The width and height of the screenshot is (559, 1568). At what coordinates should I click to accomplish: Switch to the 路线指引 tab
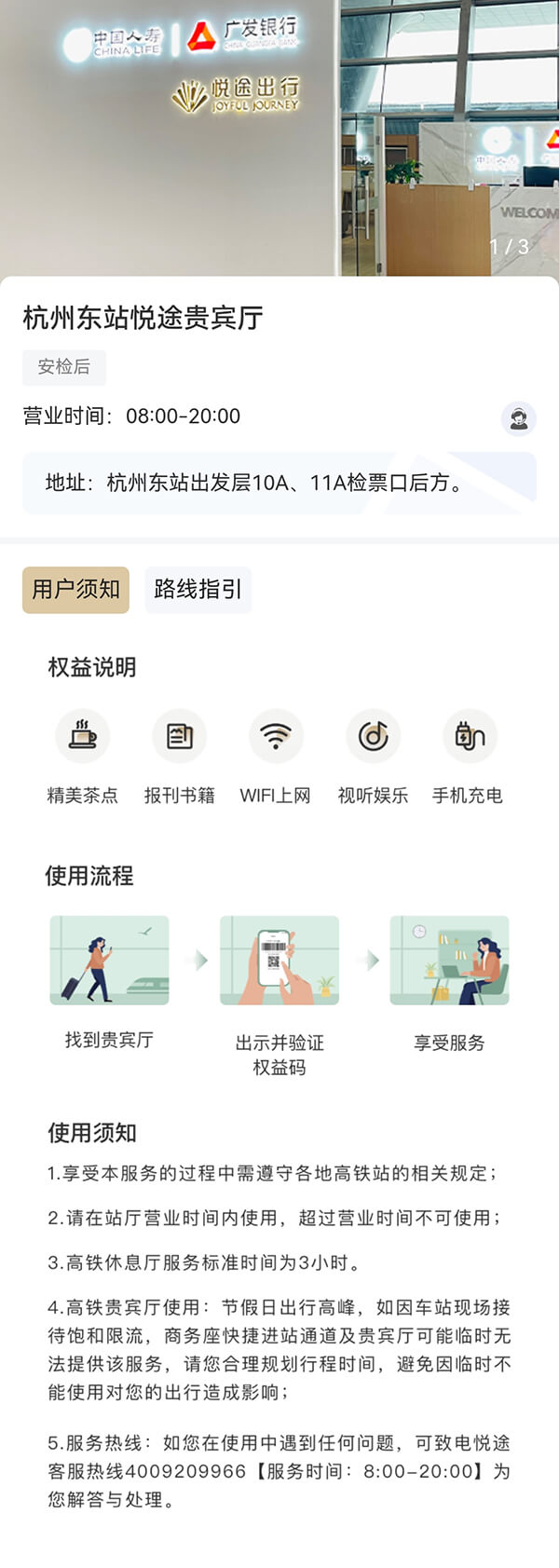tap(198, 590)
